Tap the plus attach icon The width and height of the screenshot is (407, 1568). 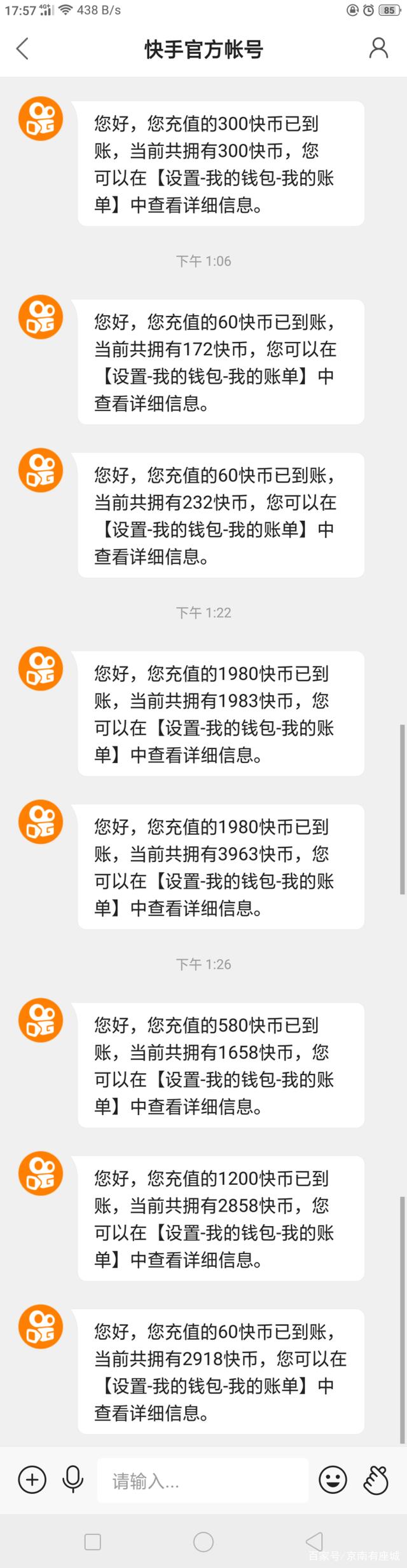32,1480
